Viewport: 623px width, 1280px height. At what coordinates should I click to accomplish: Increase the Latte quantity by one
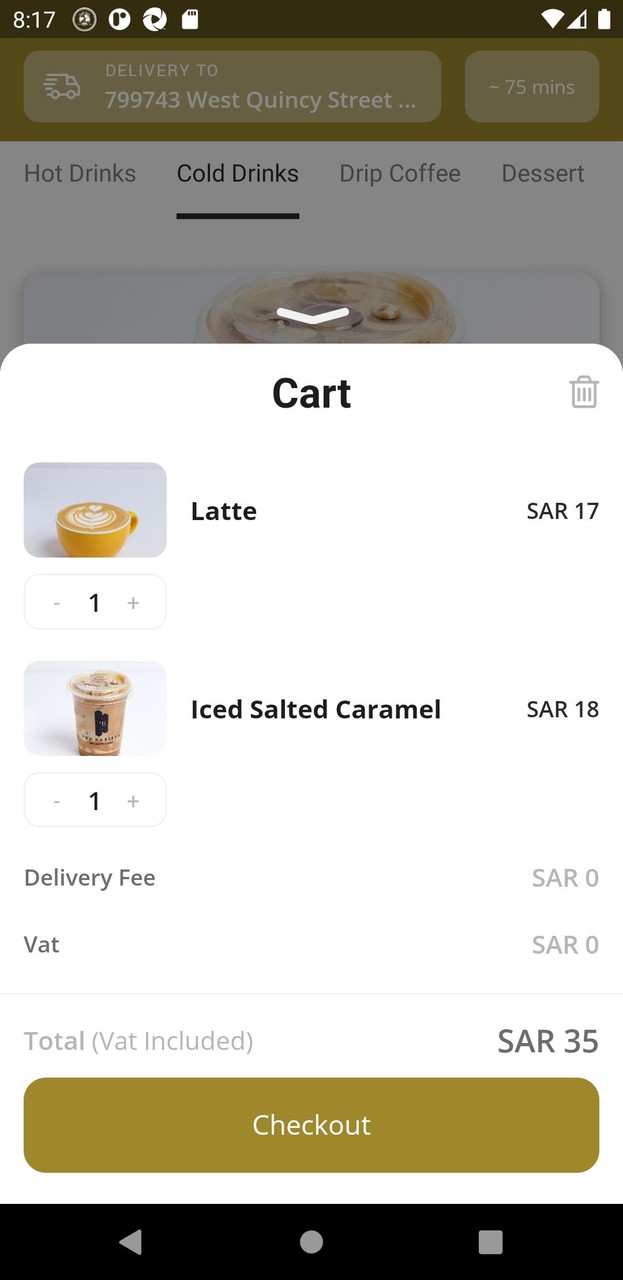tap(133, 603)
